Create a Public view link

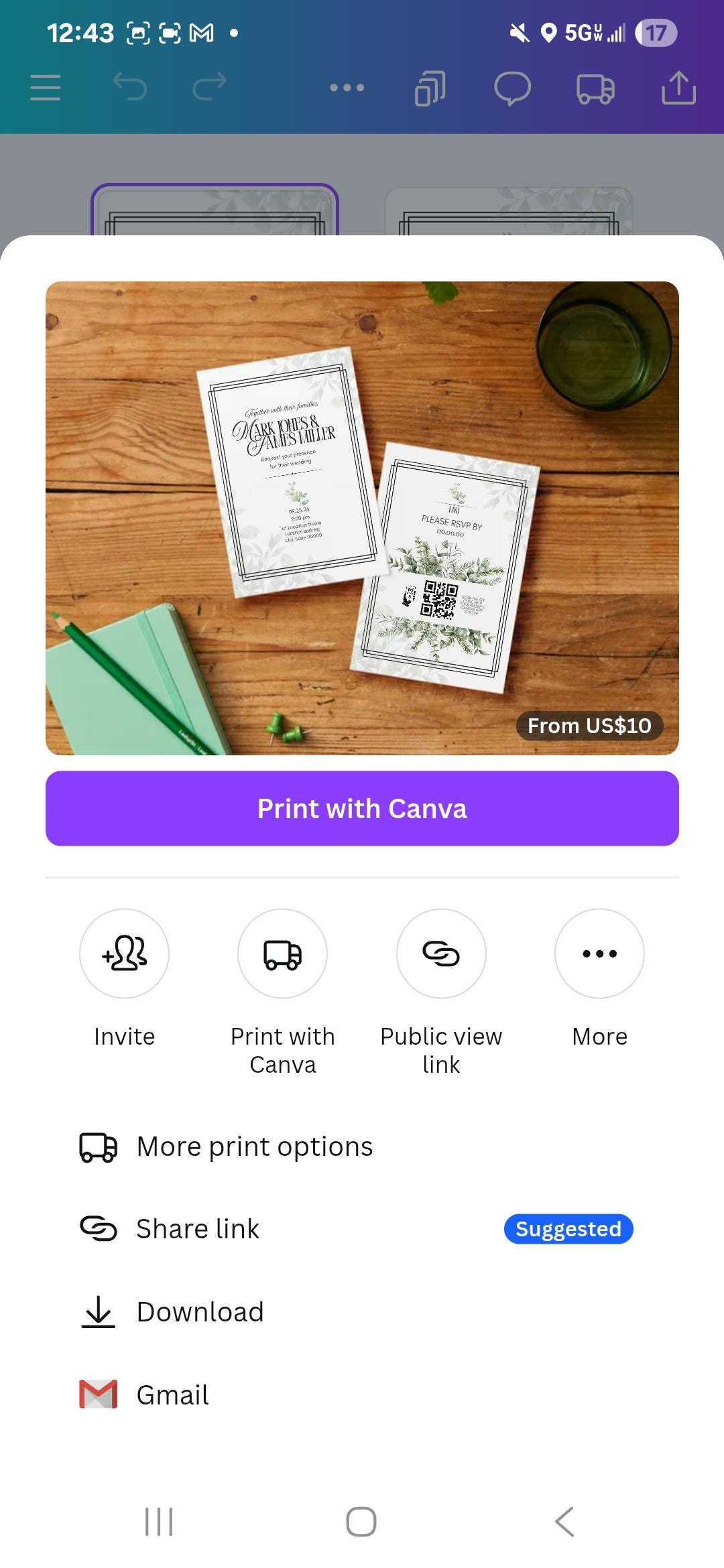click(441, 954)
